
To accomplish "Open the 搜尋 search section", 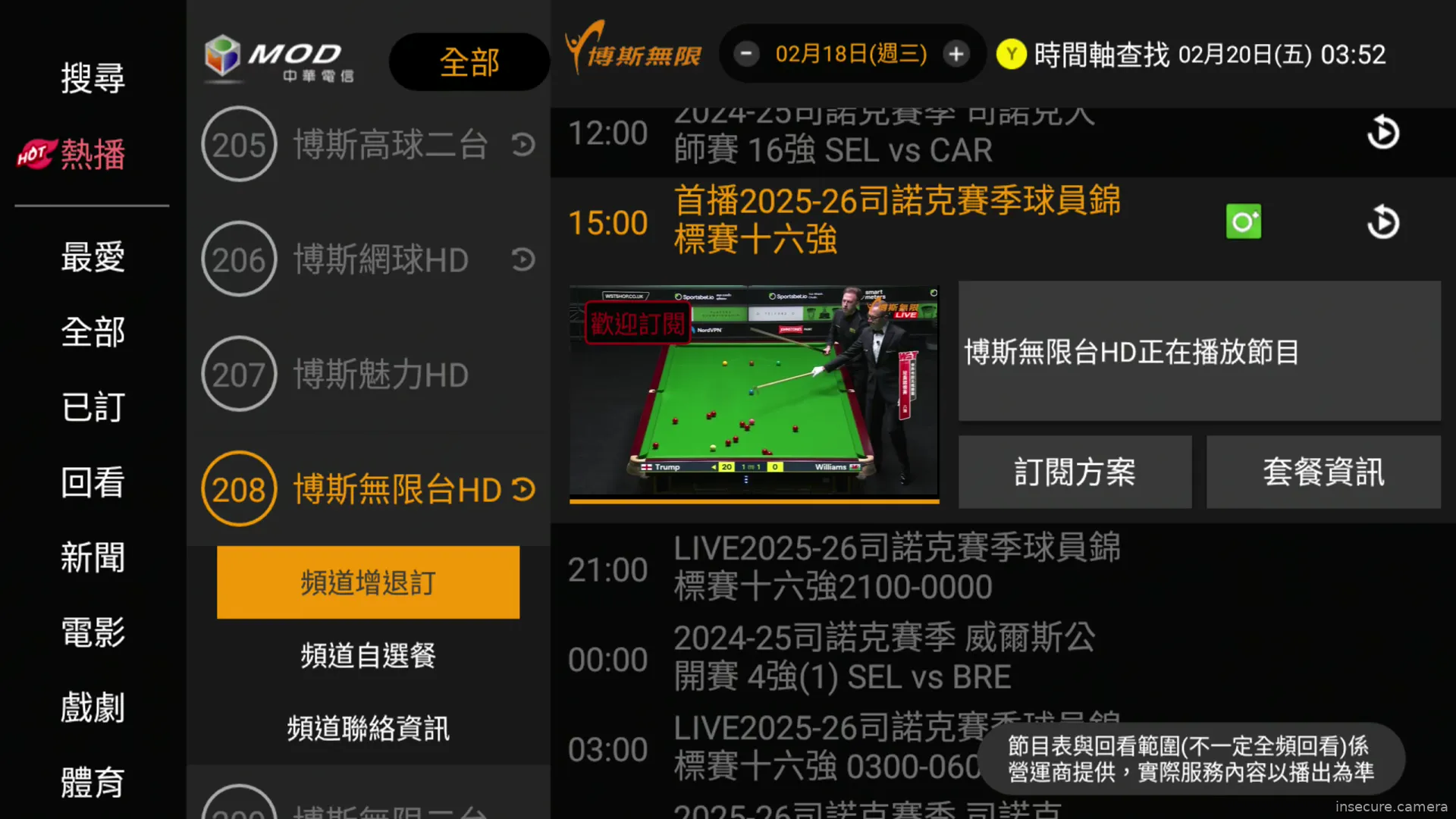I will pyautogui.click(x=93, y=79).
